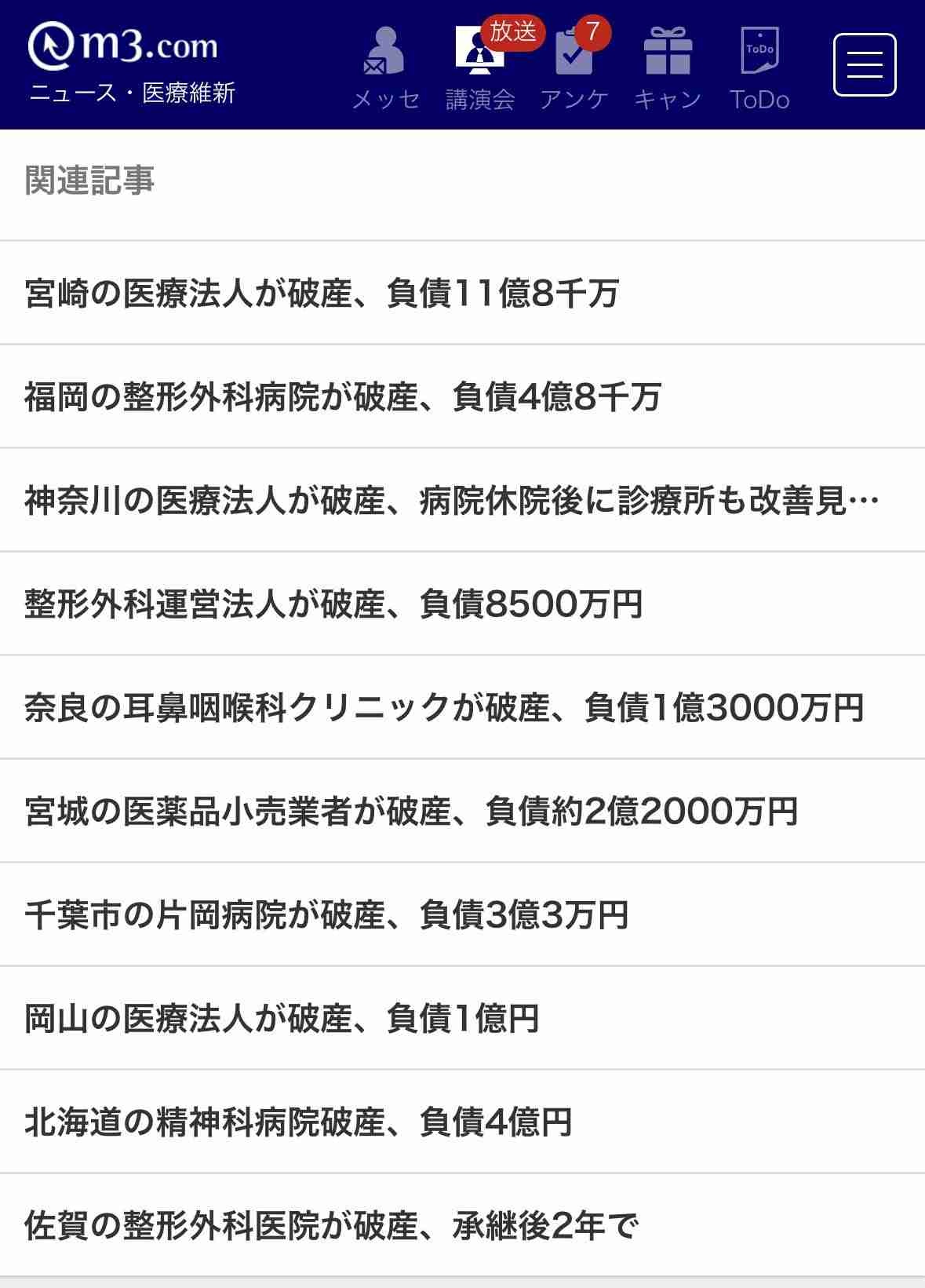Viewport: 925px width, 1288px height.
Task: Open 奈良の耳鼻咽喉科クリニックが破産 article
Action: [444, 707]
